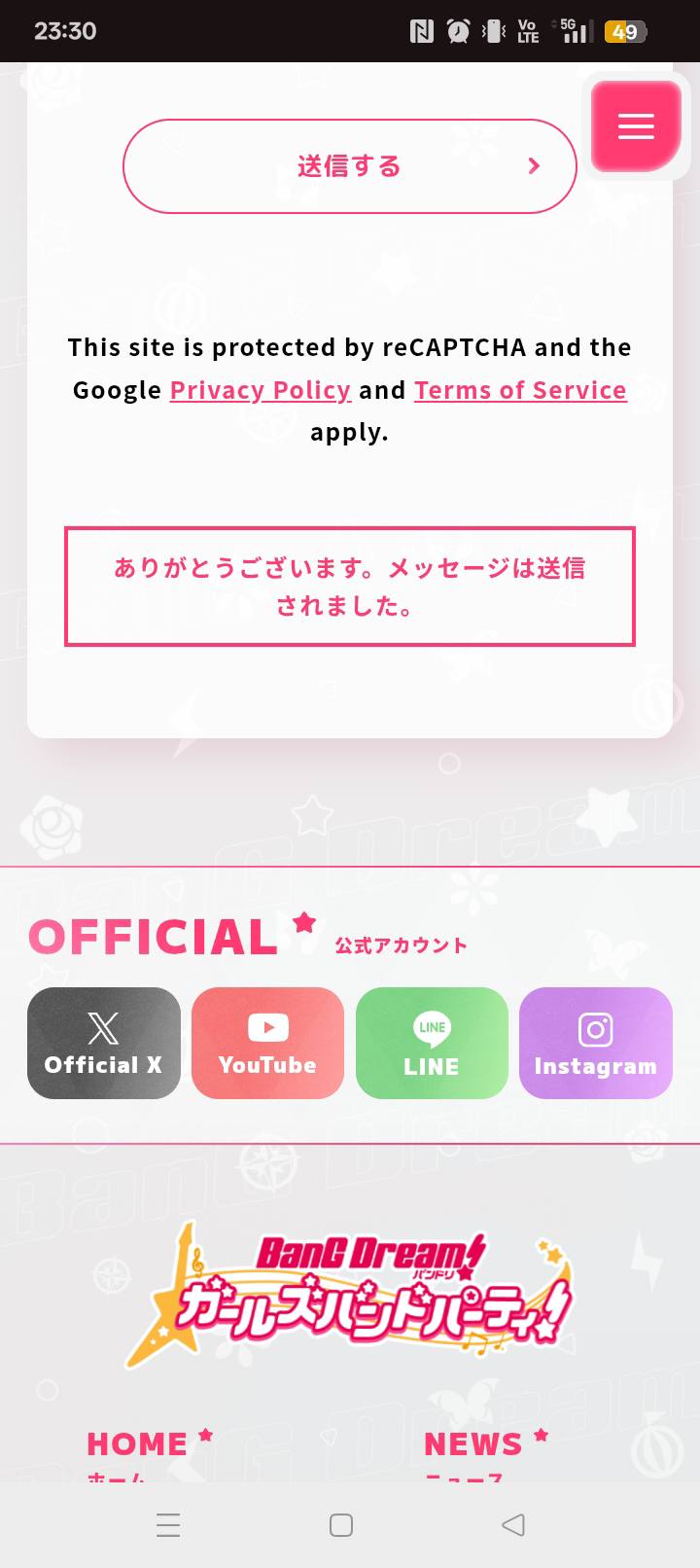Open Google Privacy Policy link
The image size is (700, 1568).
click(260, 390)
